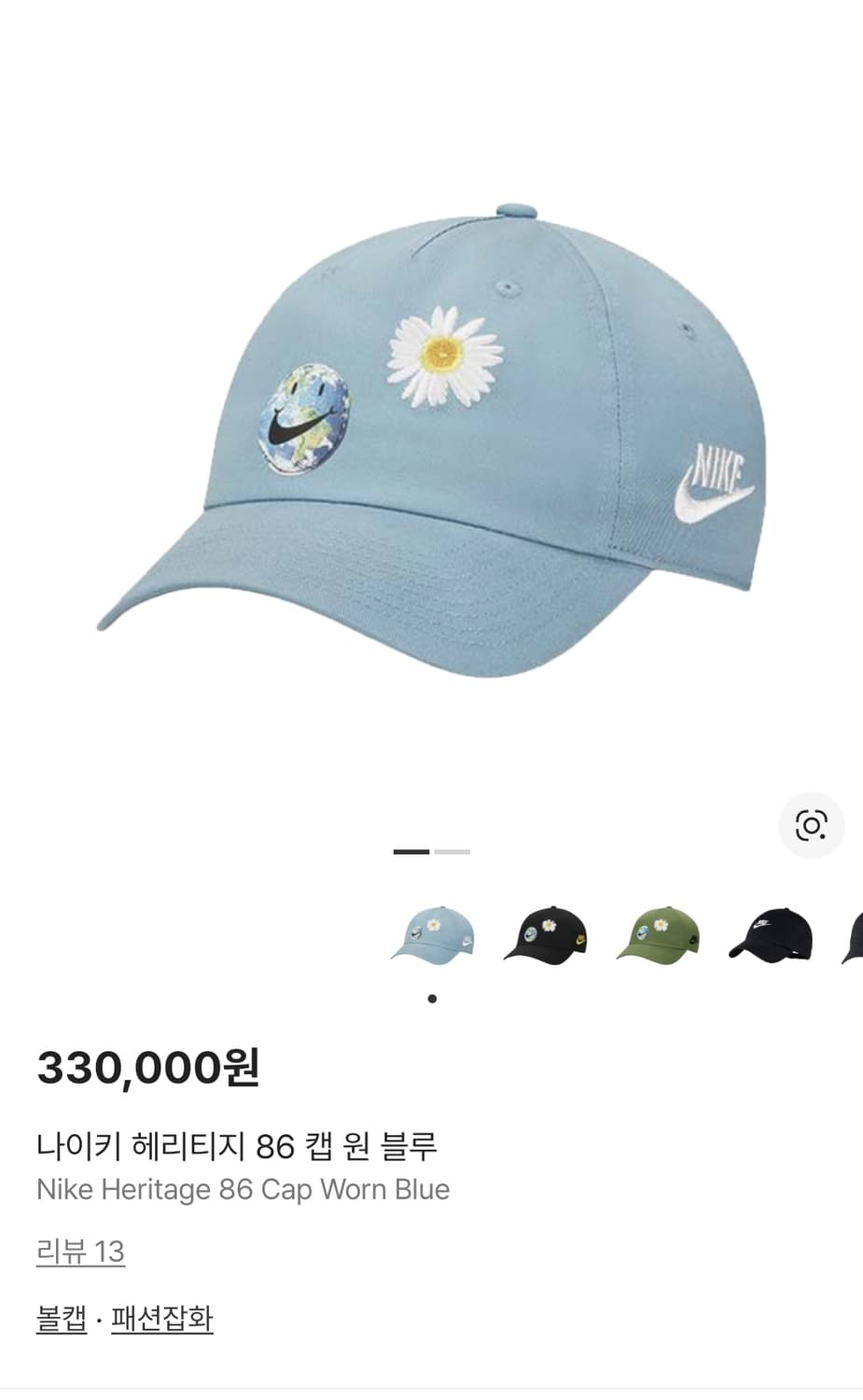
Task: Click the smiley earth patch on the cap
Action: (x=305, y=413)
